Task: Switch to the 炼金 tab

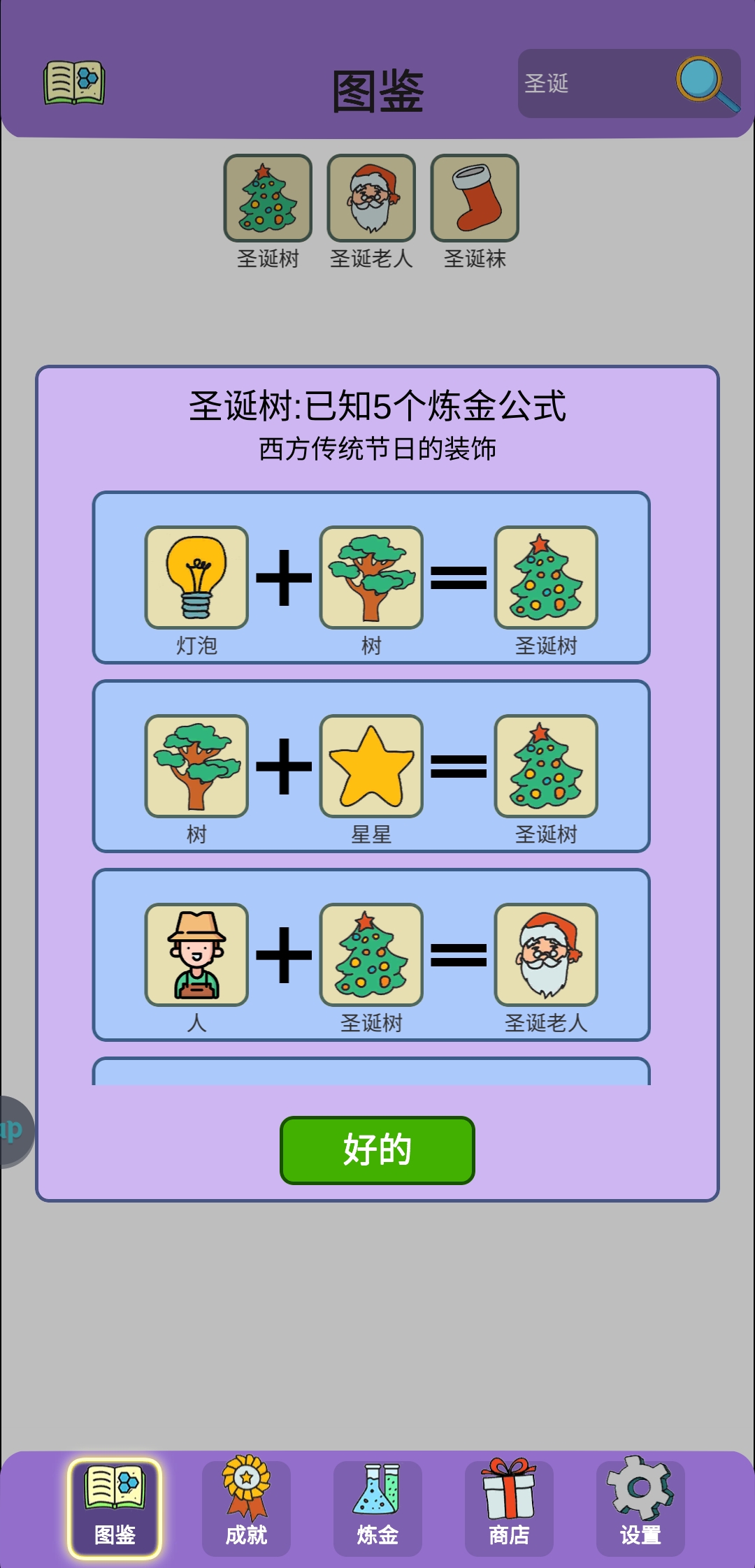Action: (x=377, y=1507)
